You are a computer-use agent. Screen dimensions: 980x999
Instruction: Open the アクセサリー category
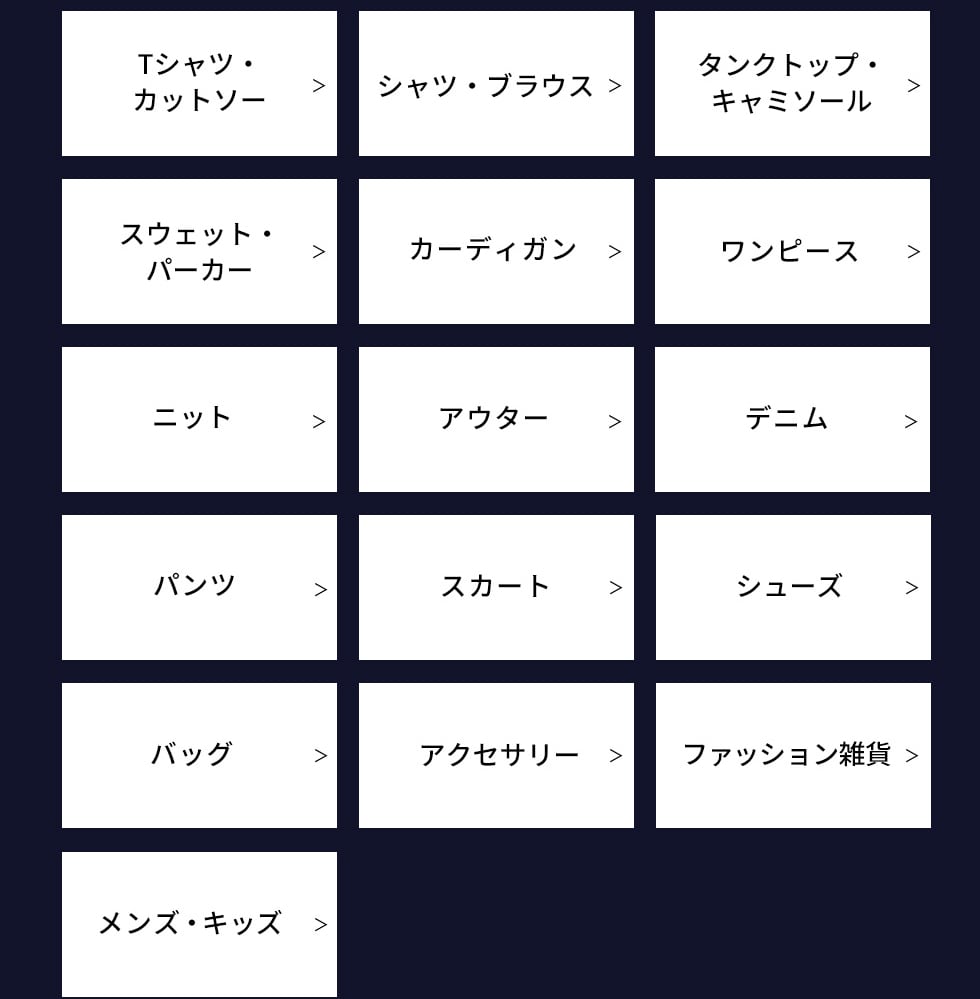click(x=496, y=756)
